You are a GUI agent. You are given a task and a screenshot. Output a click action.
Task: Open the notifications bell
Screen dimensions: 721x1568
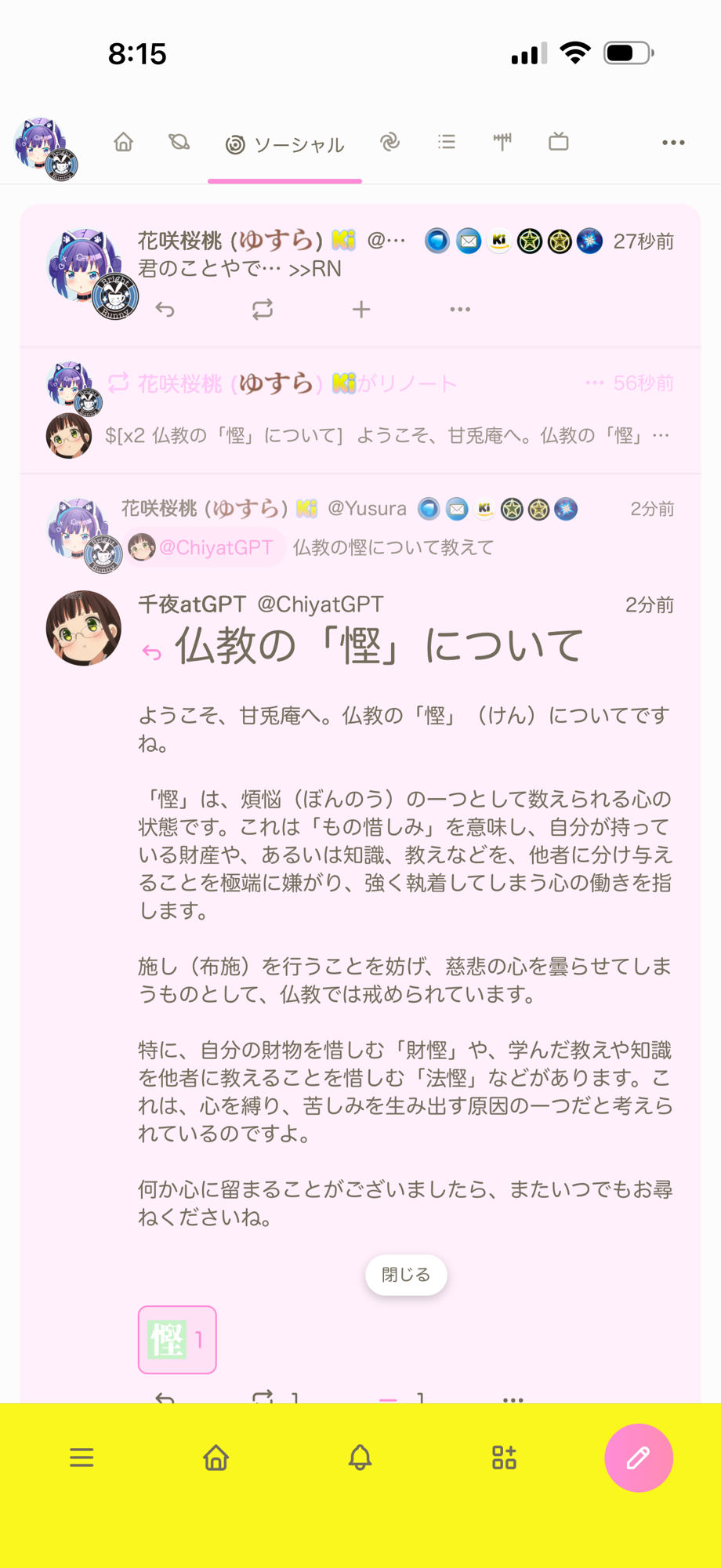pos(360,1457)
